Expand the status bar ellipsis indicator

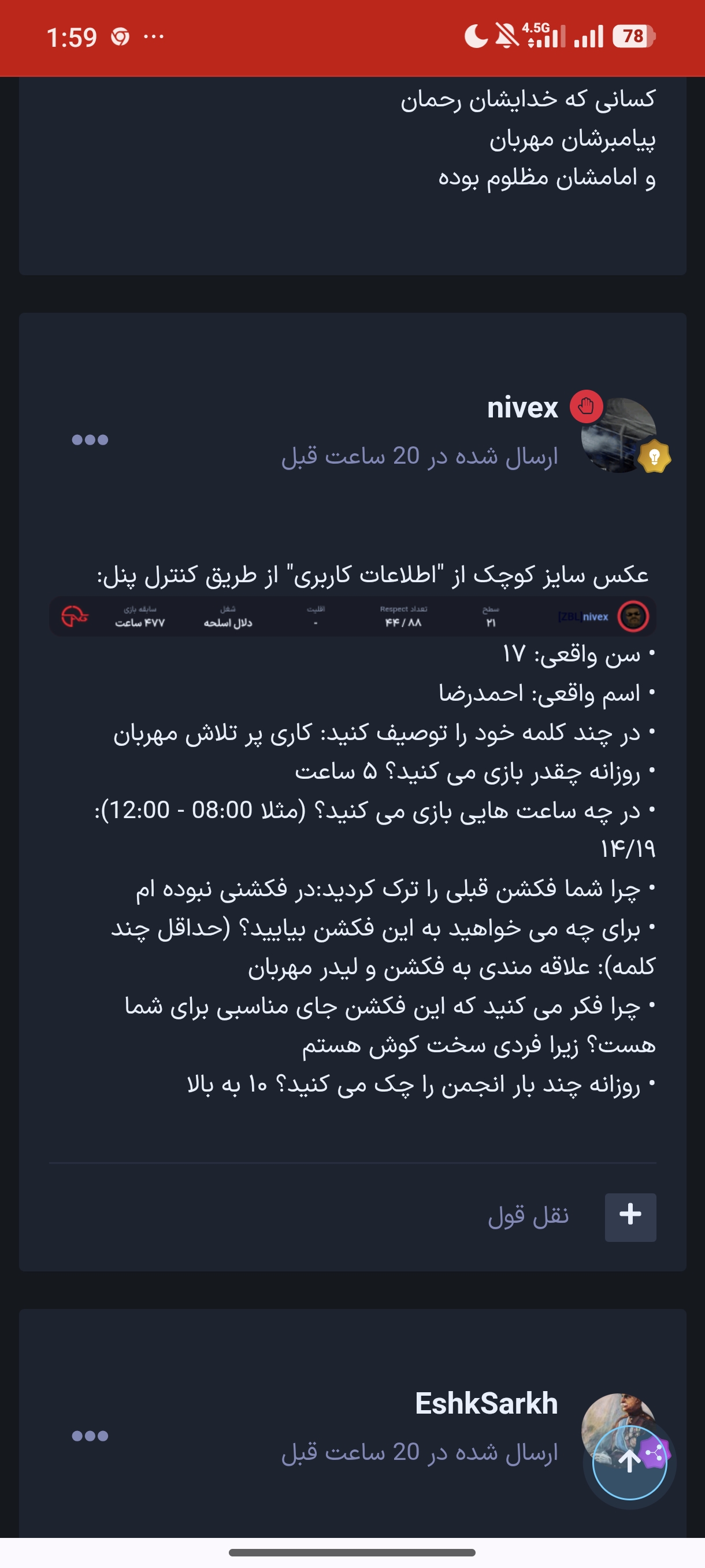[x=154, y=37]
